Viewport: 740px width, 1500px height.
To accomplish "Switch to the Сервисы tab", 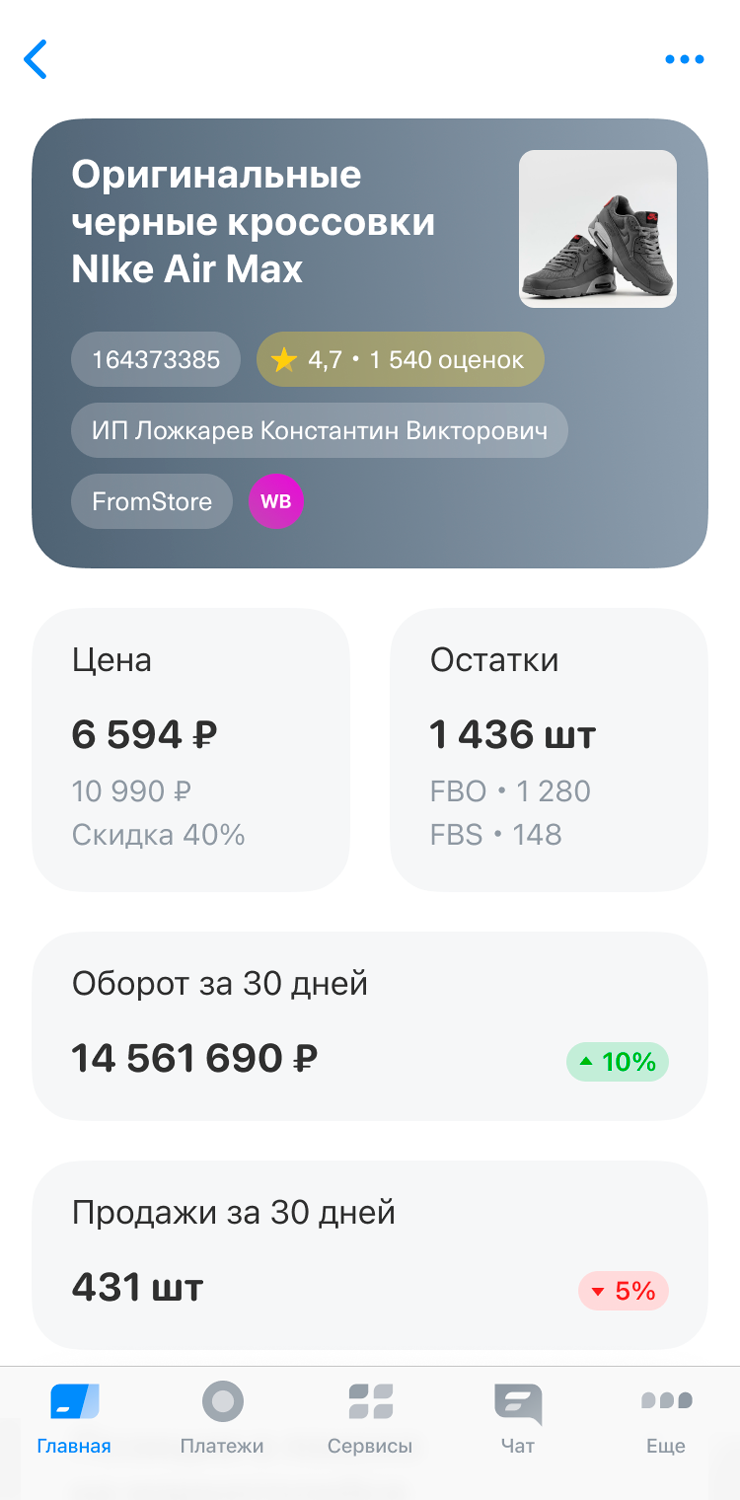I will pyautogui.click(x=370, y=1418).
